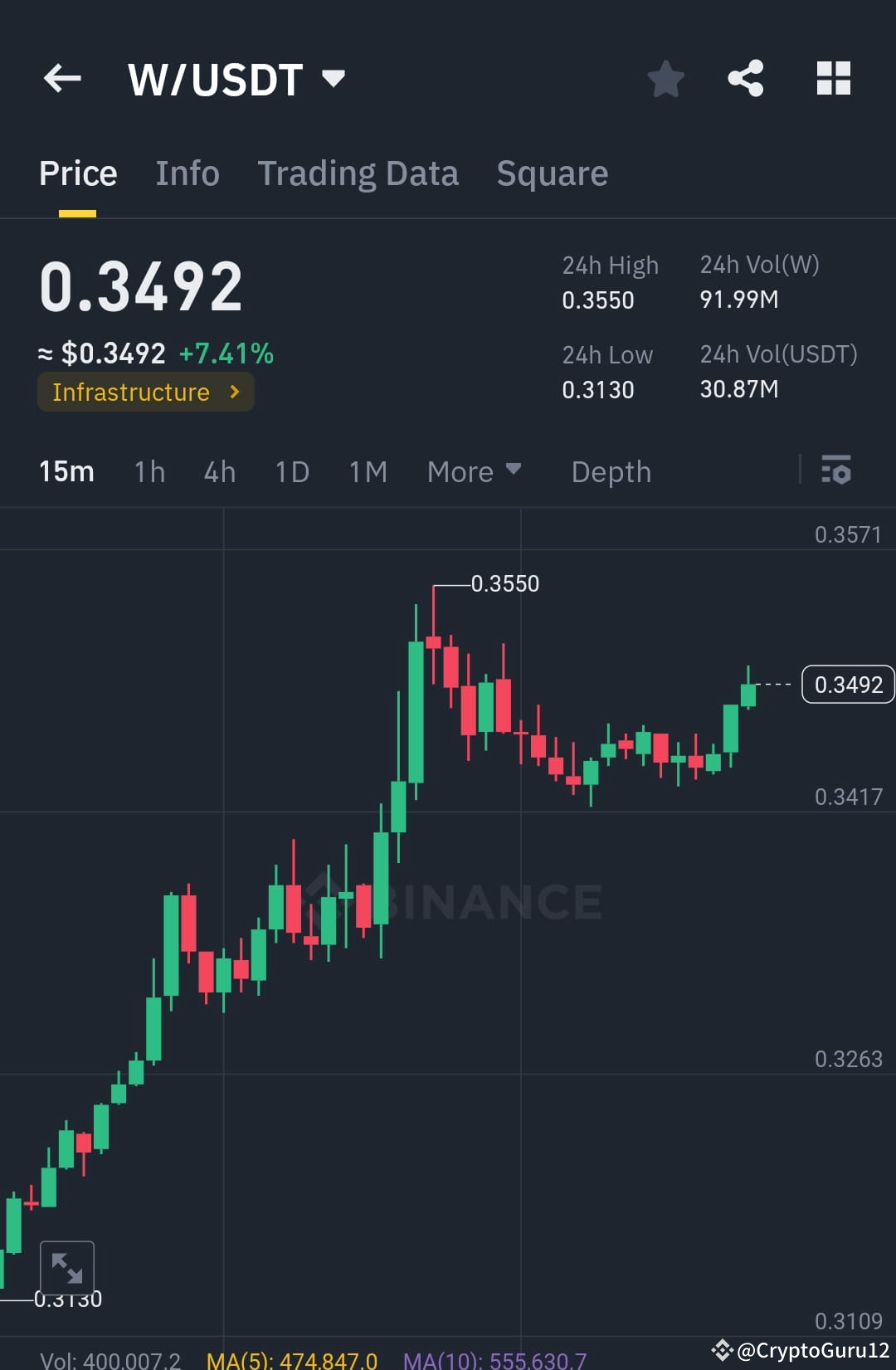Open the Info section link
The height and width of the screenshot is (1370, 896).
187,173
